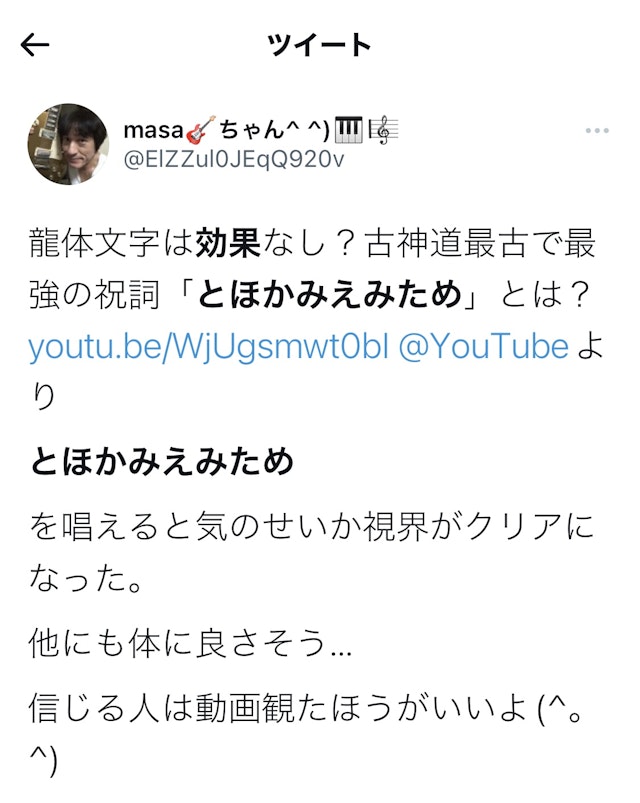
Task: Open masa's profile picture
Action: click(x=67, y=144)
